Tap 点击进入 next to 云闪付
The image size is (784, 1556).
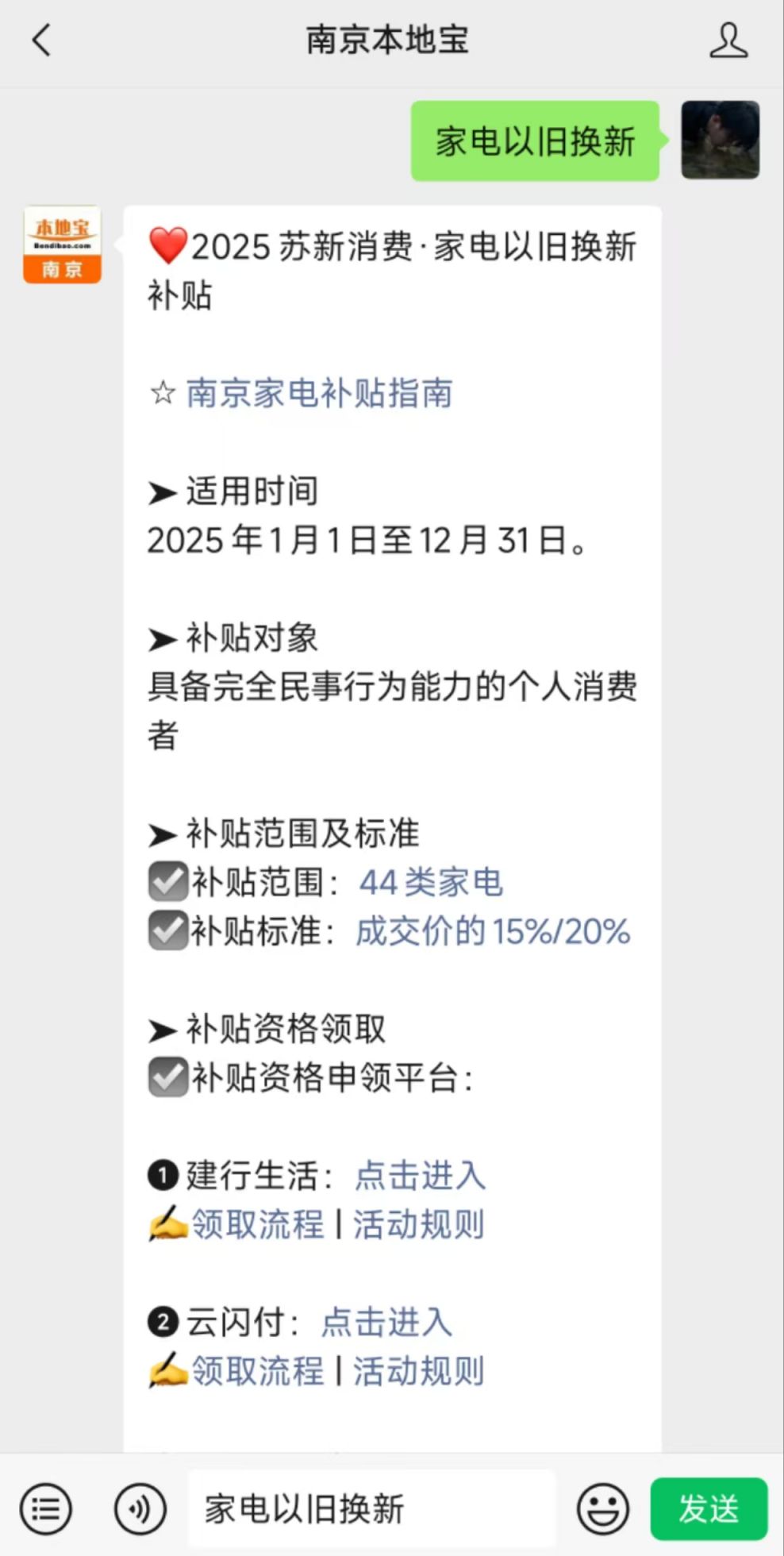click(x=386, y=1323)
